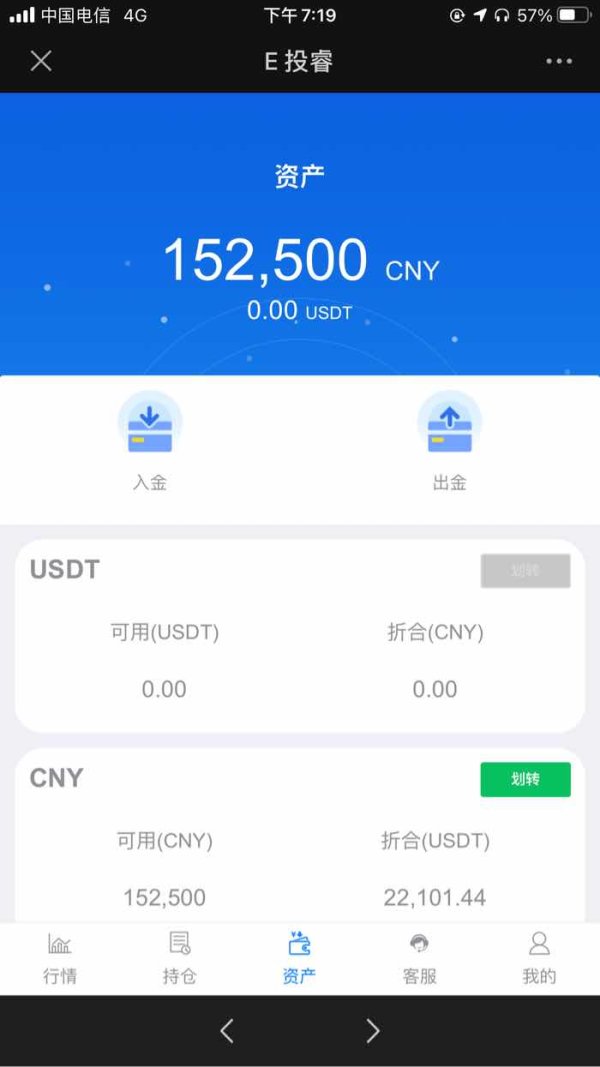
Task: Tap 入金 to deposit funds
Action: (x=150, y=441)
